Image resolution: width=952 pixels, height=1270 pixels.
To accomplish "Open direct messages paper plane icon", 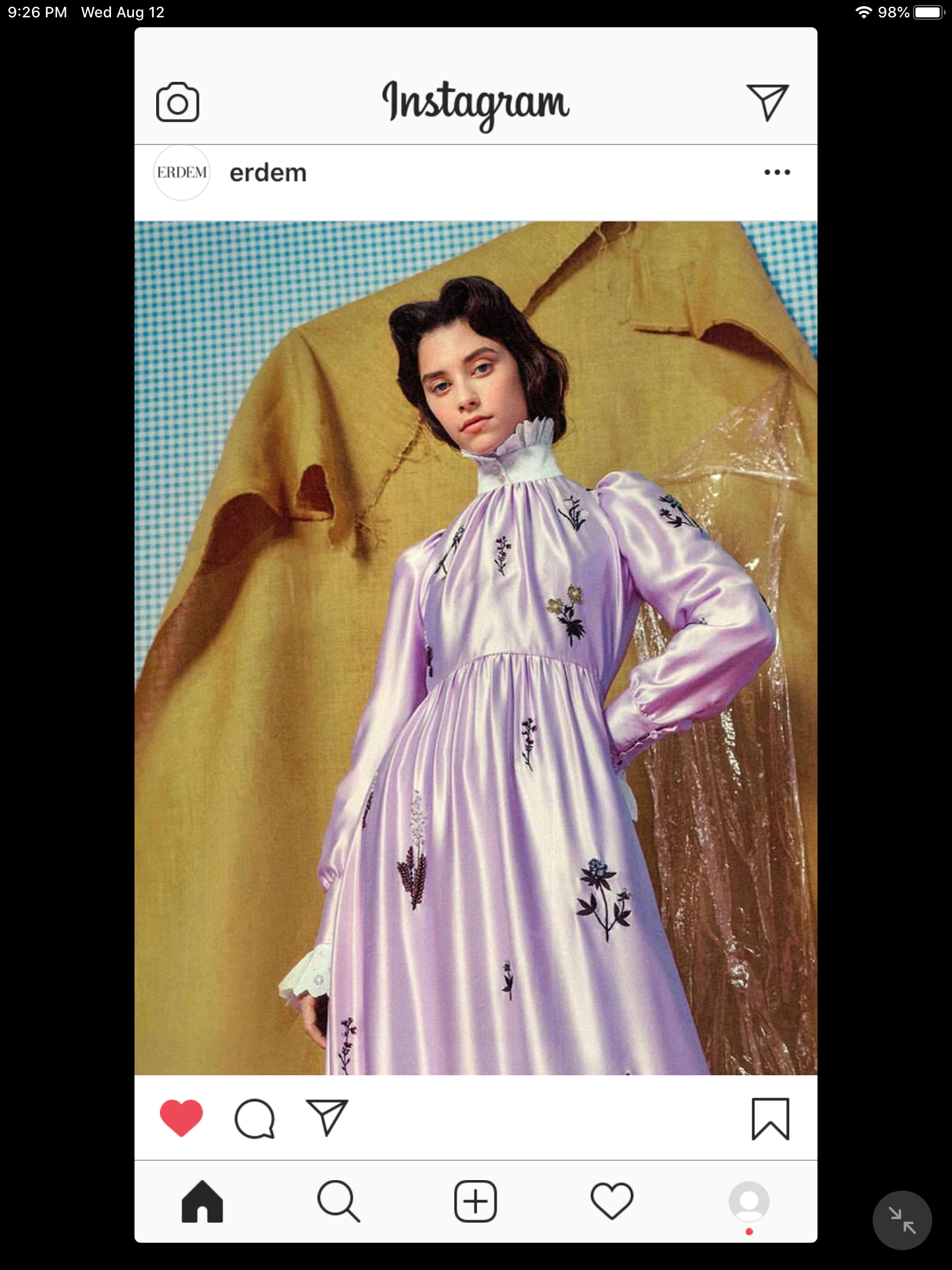I will point(767,102).
